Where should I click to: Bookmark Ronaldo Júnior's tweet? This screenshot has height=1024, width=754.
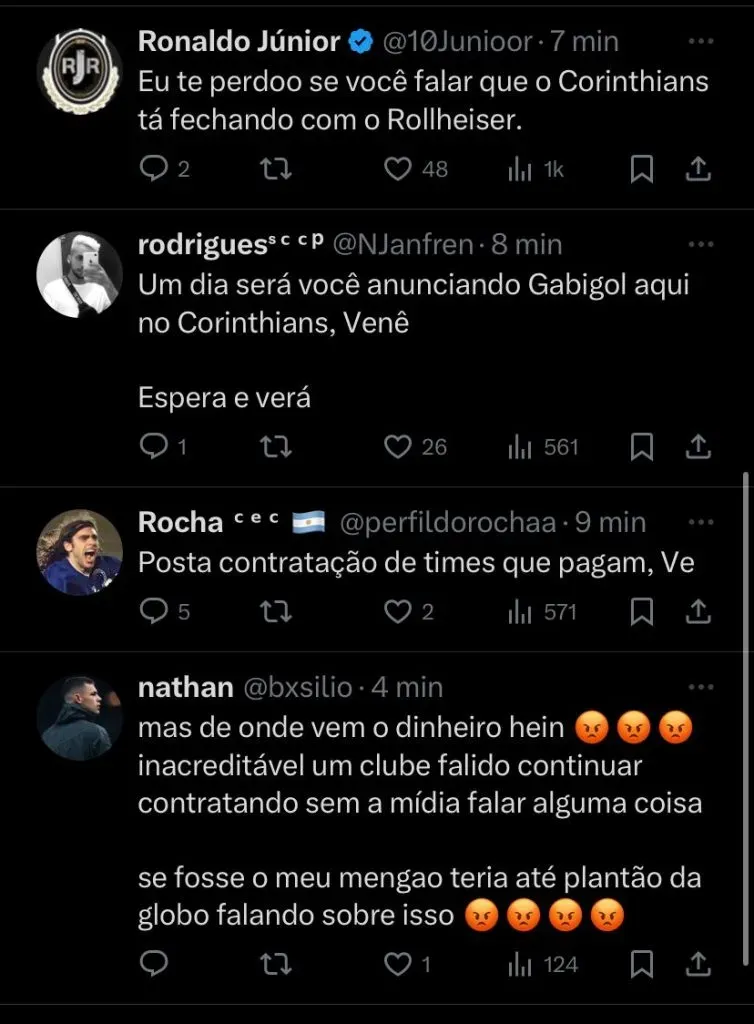(642, 170)
